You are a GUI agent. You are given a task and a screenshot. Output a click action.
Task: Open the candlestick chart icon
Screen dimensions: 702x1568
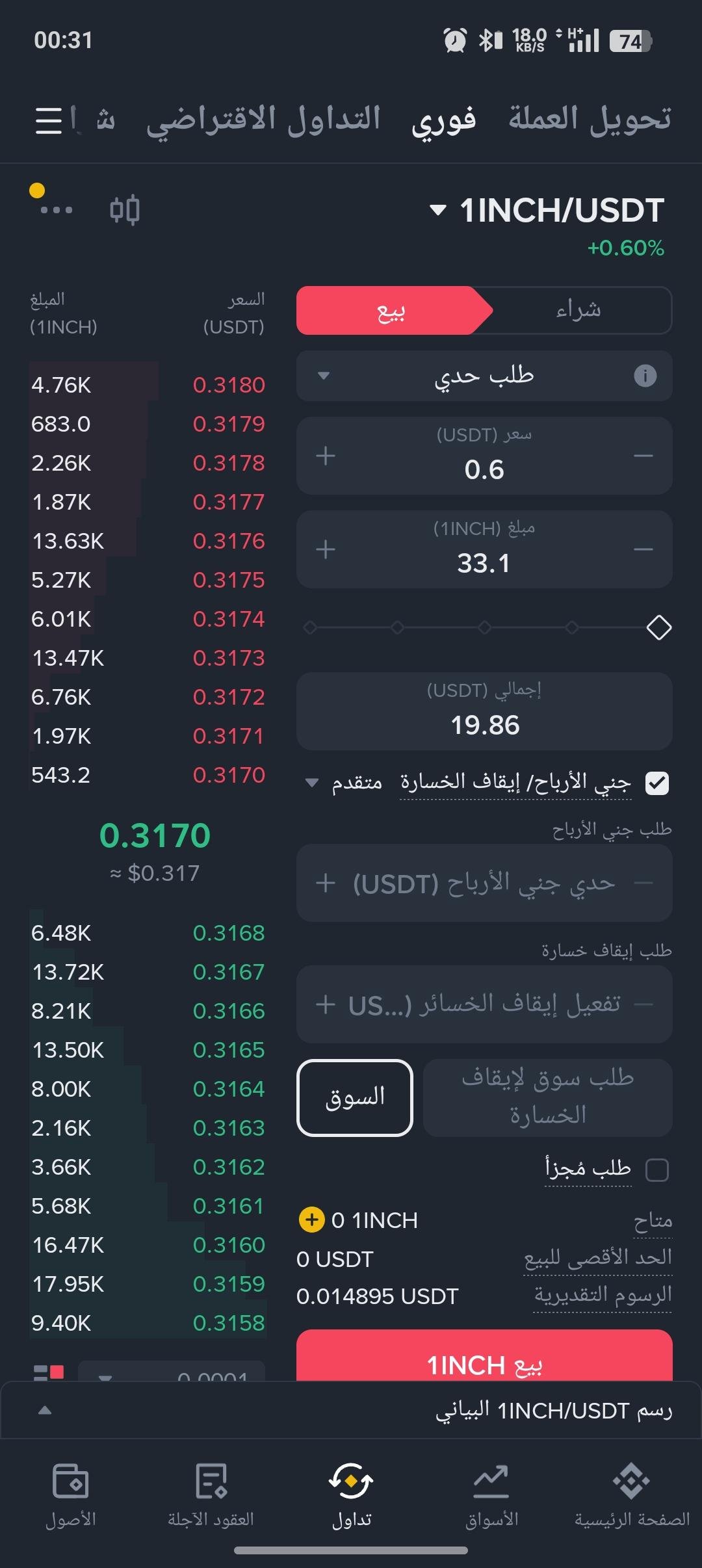(x=124, y=210)
